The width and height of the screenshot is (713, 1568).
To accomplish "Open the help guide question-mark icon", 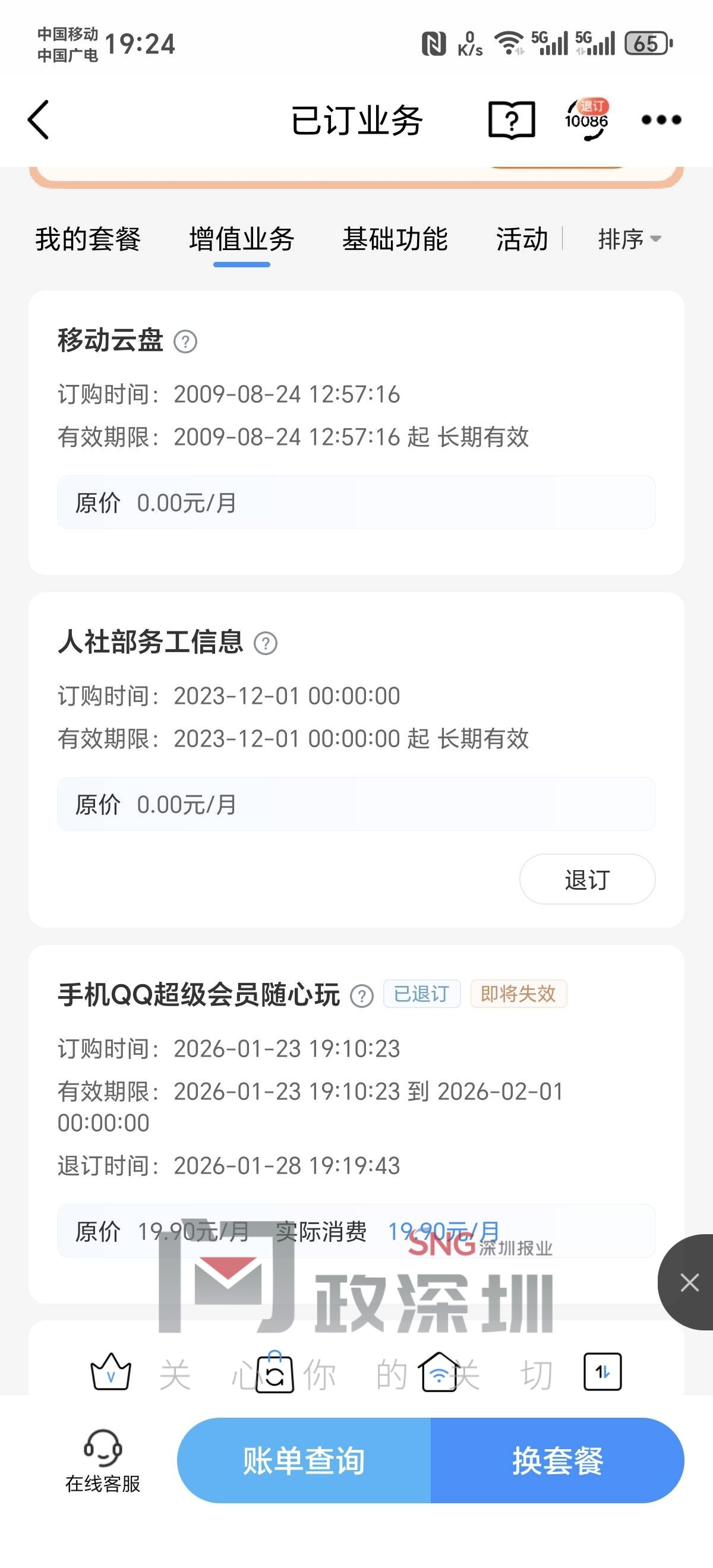I will (512, 120).
